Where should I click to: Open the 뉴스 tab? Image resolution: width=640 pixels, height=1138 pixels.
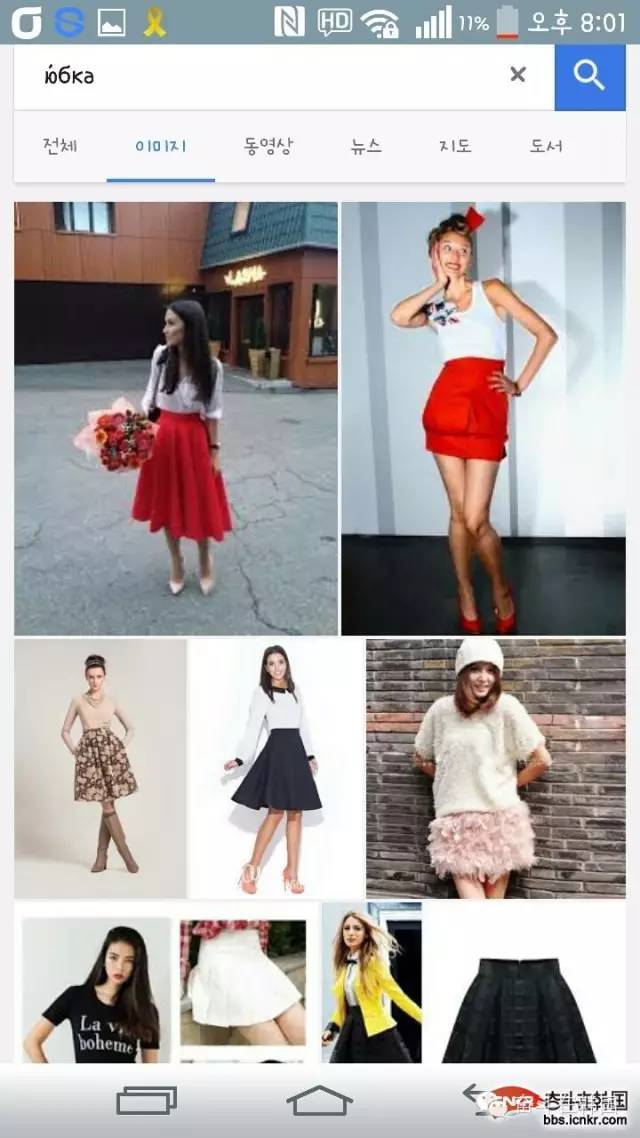pos(366,146)
